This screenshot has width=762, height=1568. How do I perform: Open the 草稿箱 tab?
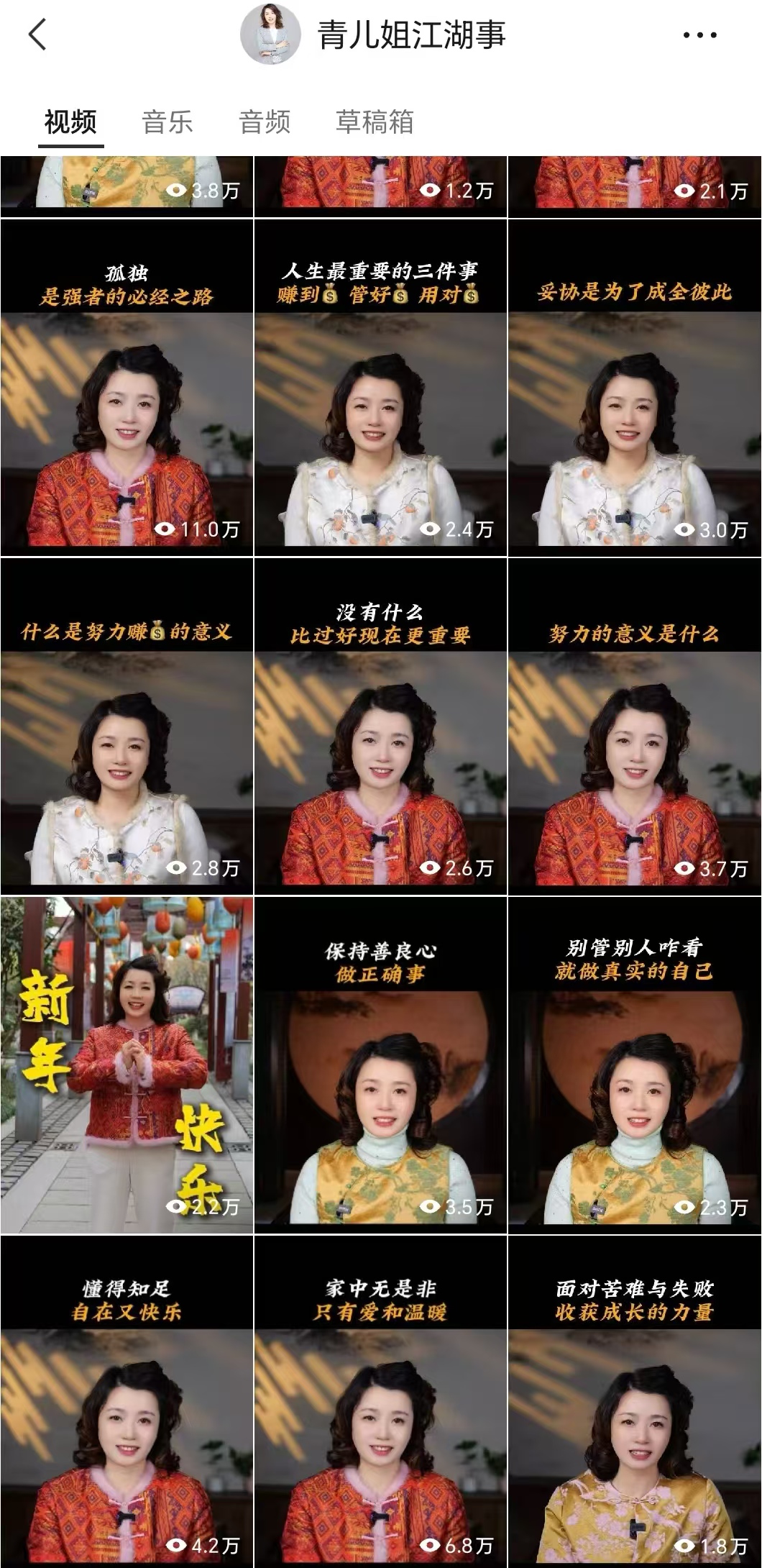(x=375, y=122)
